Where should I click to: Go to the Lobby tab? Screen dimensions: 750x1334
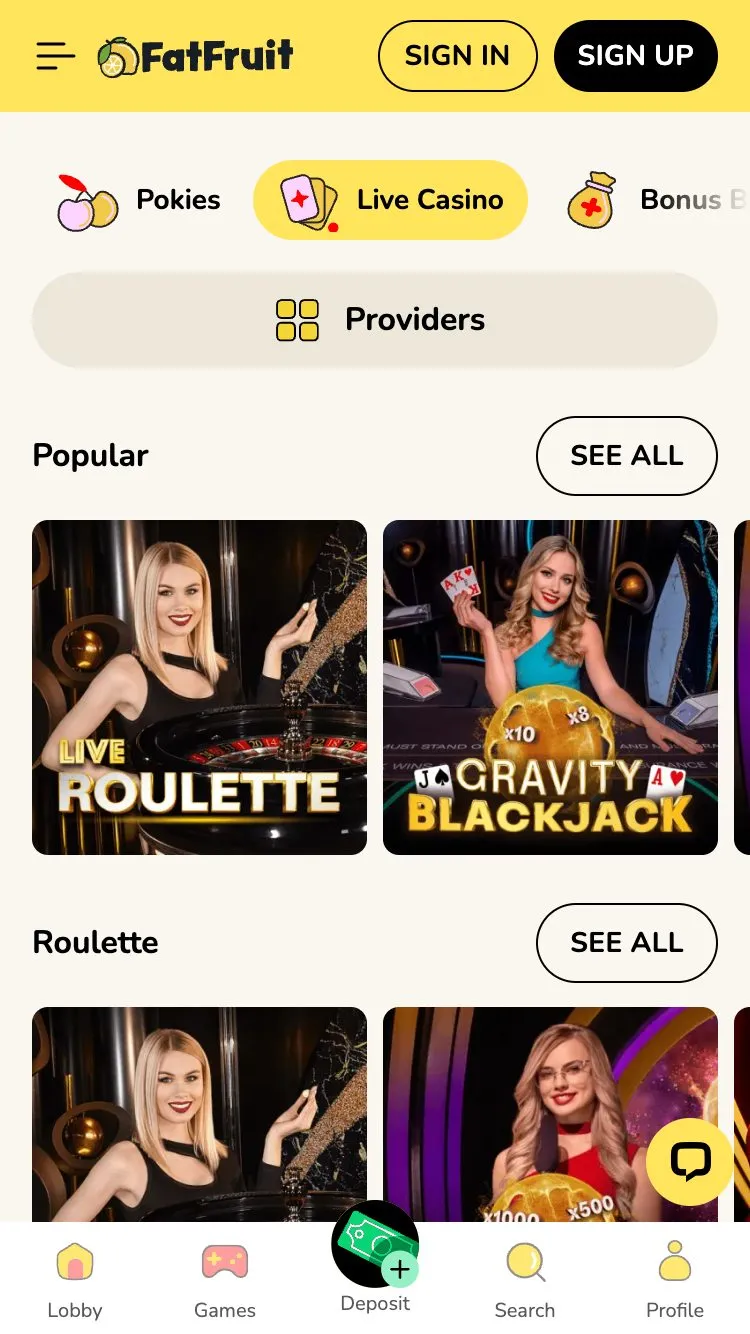click(x=75, y=1280)
